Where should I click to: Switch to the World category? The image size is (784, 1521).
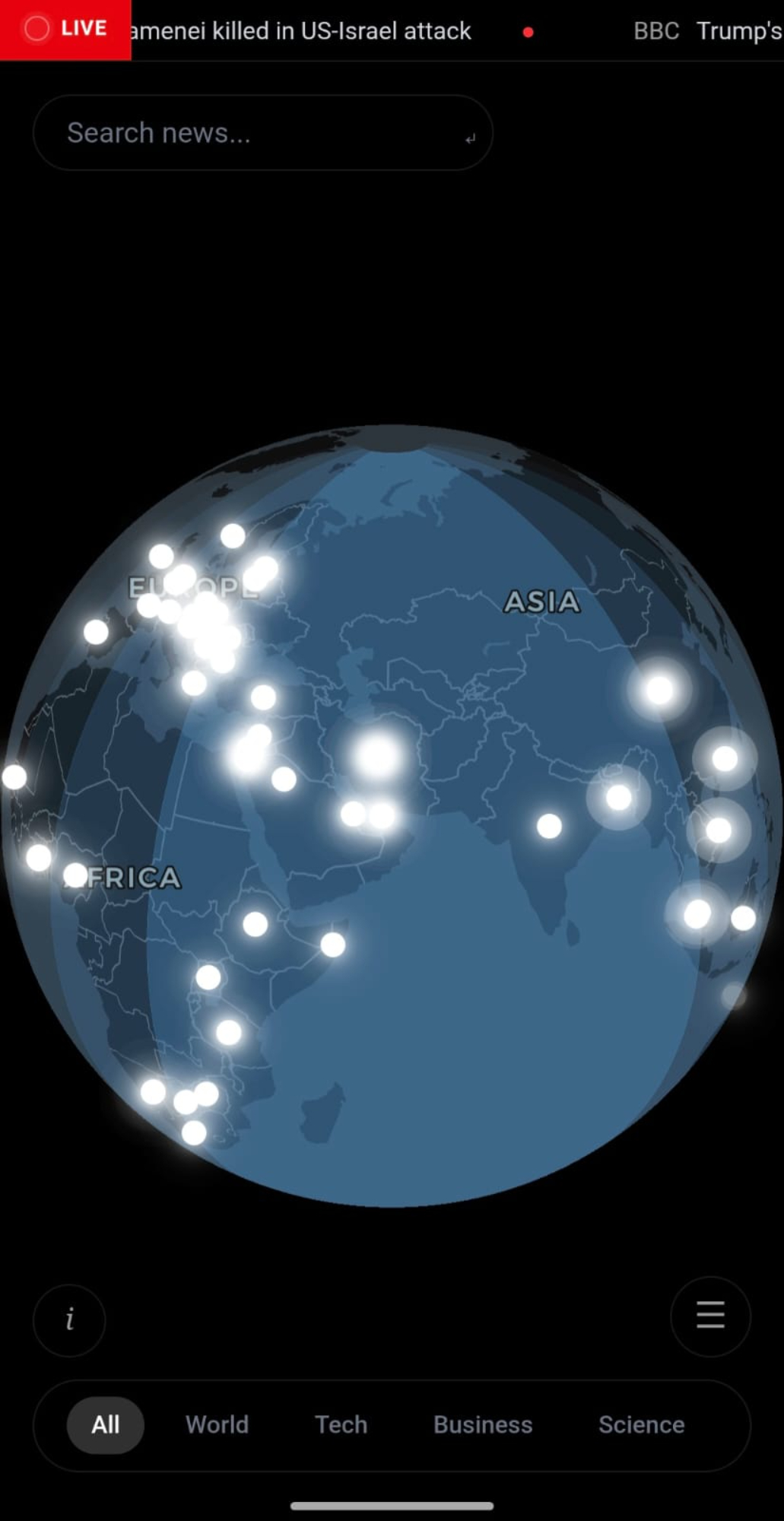coord(217,1424)
